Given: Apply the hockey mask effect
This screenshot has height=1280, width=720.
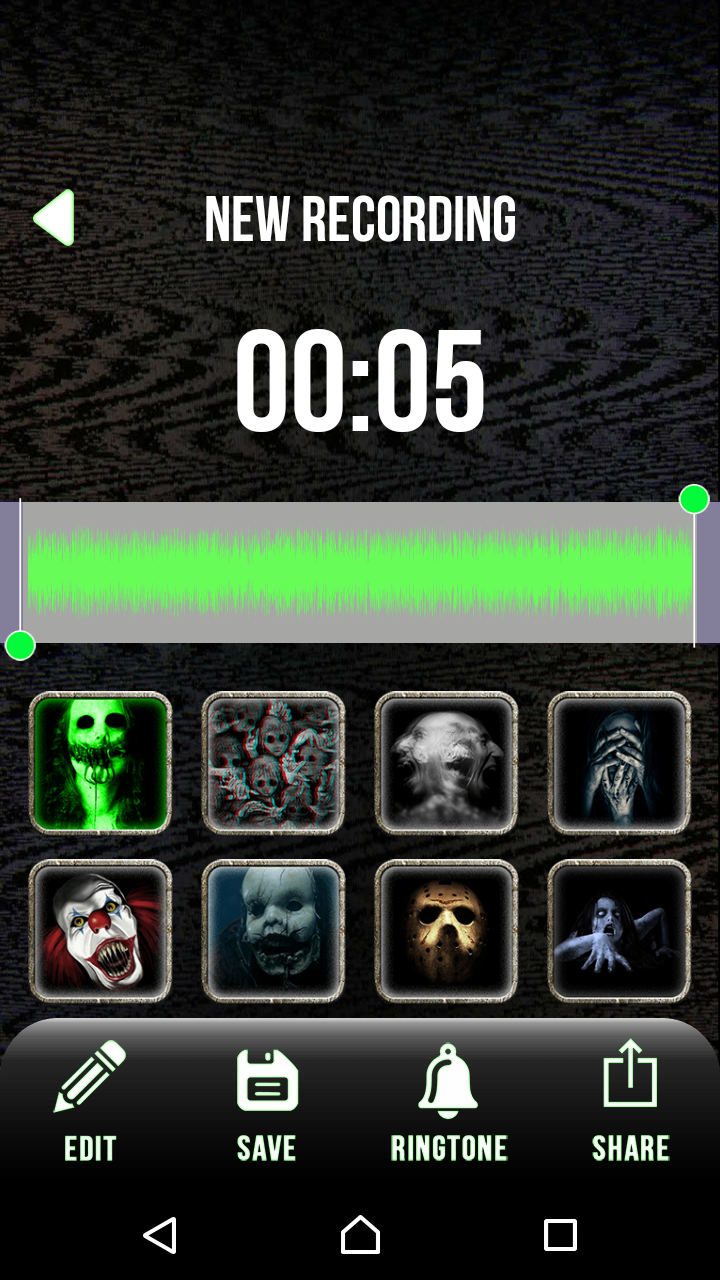Looking at the screenshot, I should [446, 931].
